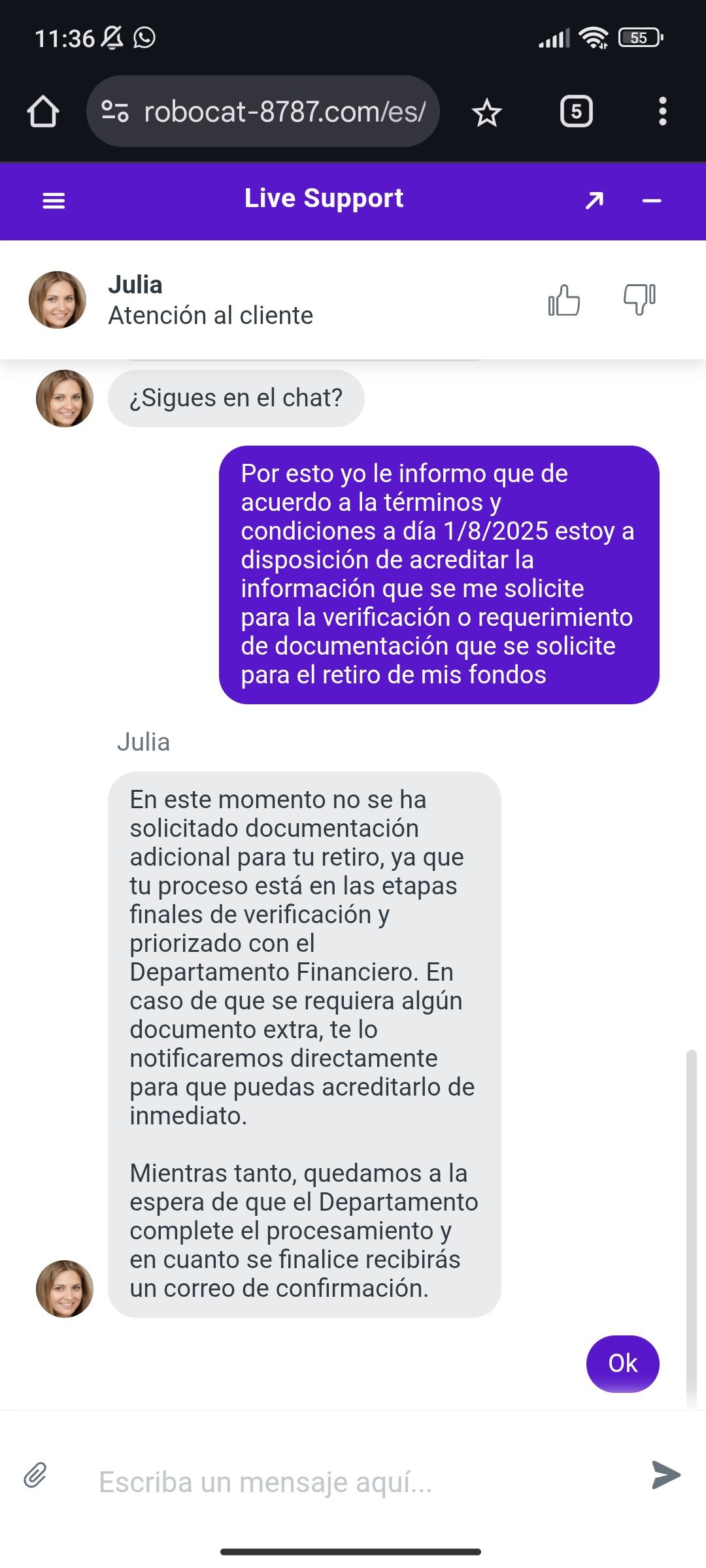Bookmark this page with the star

point(486,113)
